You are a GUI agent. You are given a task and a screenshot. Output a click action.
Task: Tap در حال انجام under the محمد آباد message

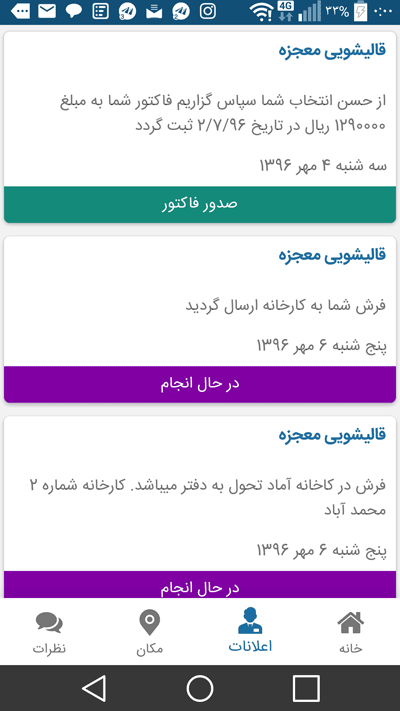200,584
